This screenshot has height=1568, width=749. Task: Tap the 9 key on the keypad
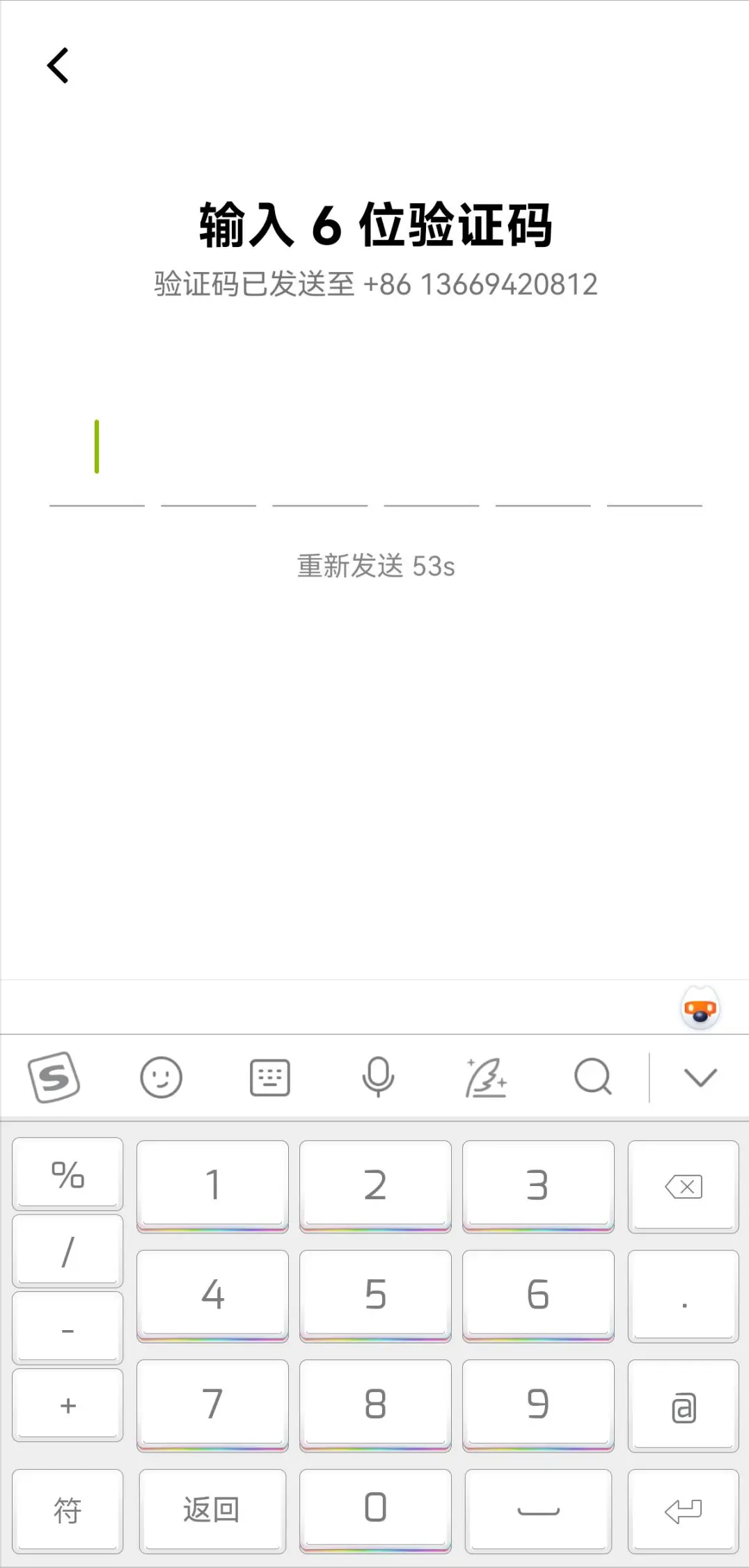(x=538, y=1404)
